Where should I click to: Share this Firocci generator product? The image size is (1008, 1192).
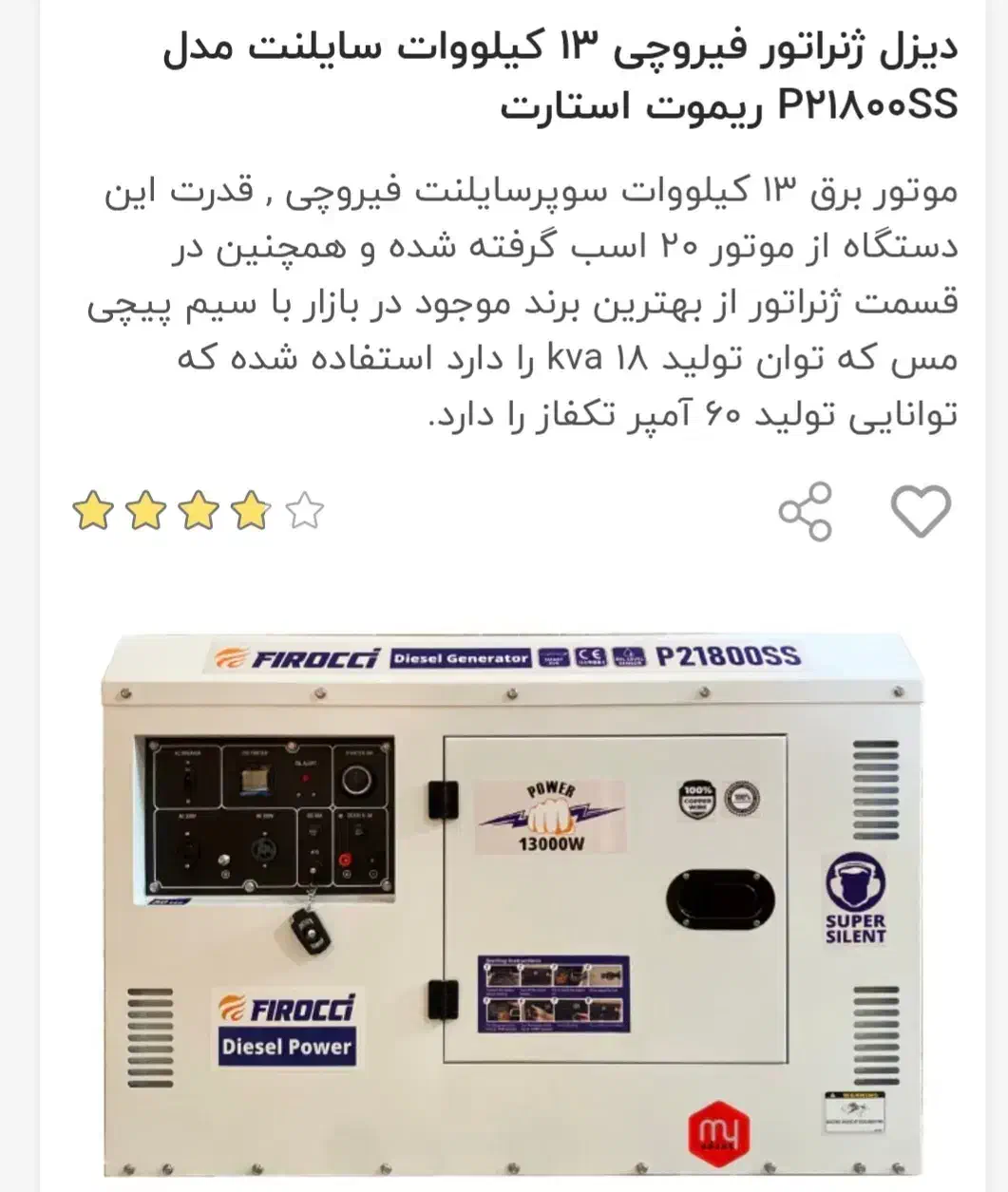(806, 511)
